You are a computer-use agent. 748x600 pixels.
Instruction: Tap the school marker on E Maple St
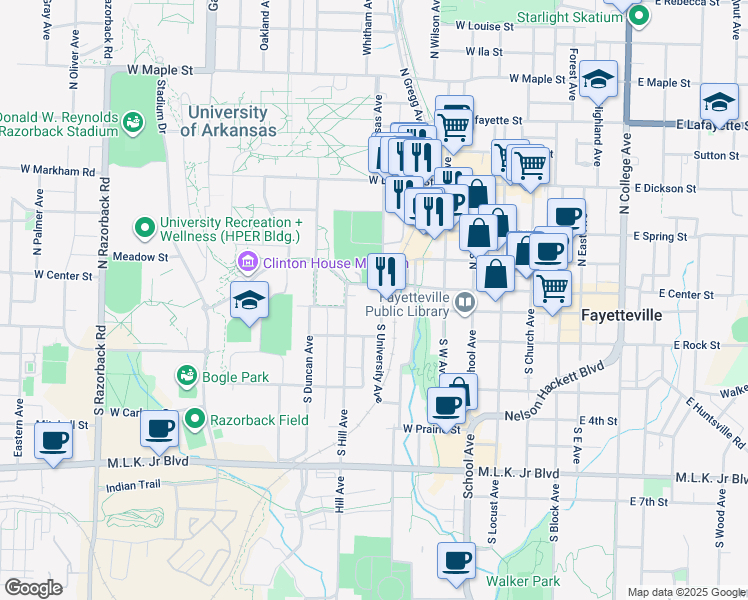[598, 79]
